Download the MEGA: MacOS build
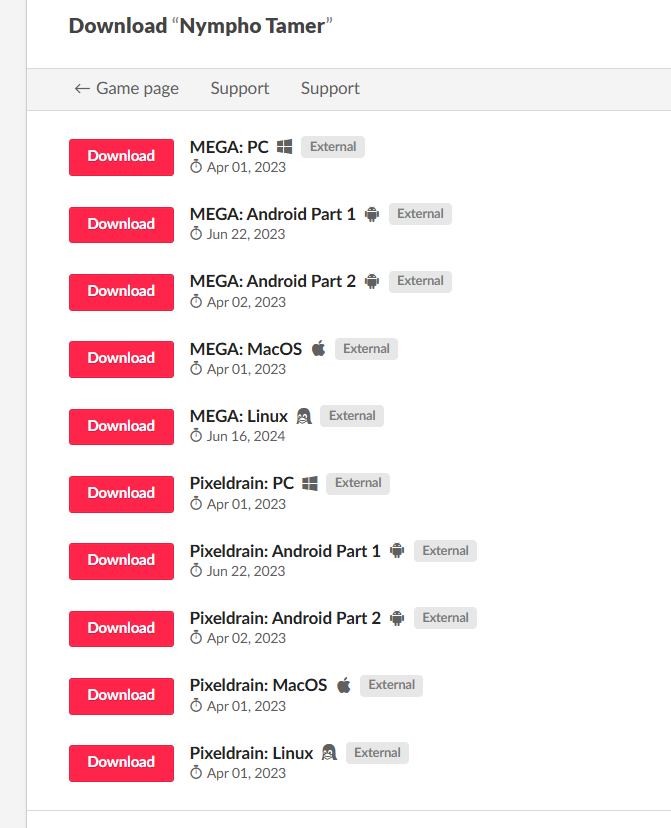This screenshot has width=671, height=828. click(121, 358)
